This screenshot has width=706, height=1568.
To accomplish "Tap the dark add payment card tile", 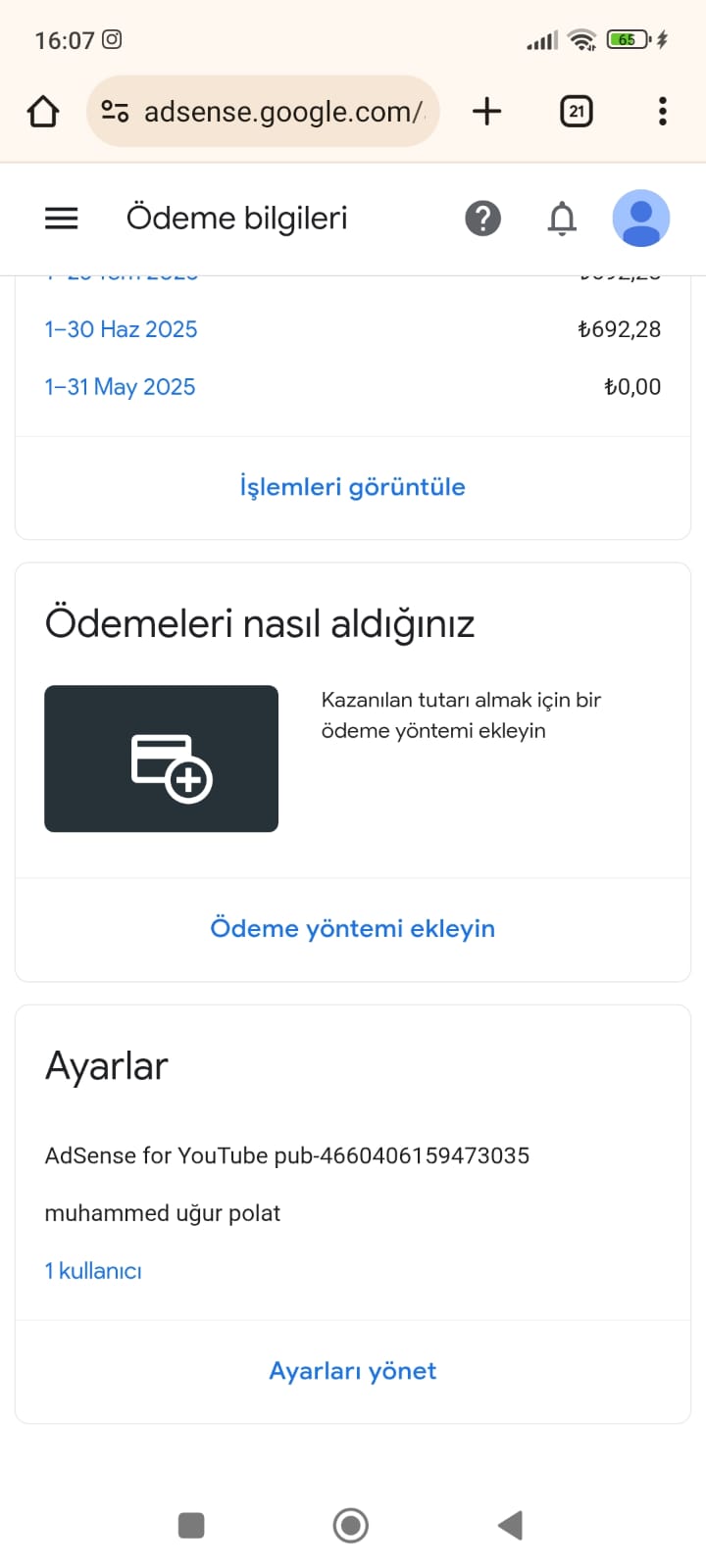I will [161, 759].
